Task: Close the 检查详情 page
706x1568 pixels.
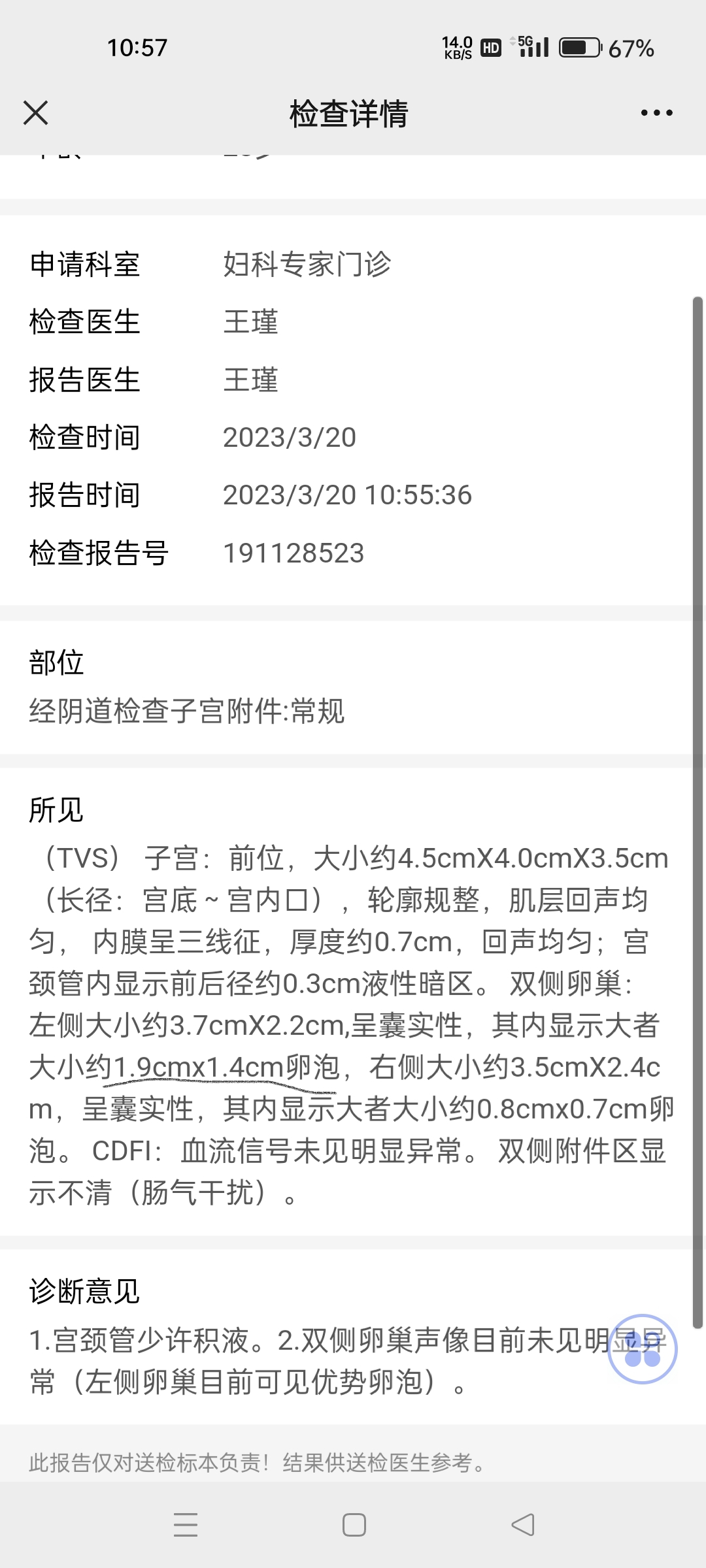Action: [x=36, y=113]
